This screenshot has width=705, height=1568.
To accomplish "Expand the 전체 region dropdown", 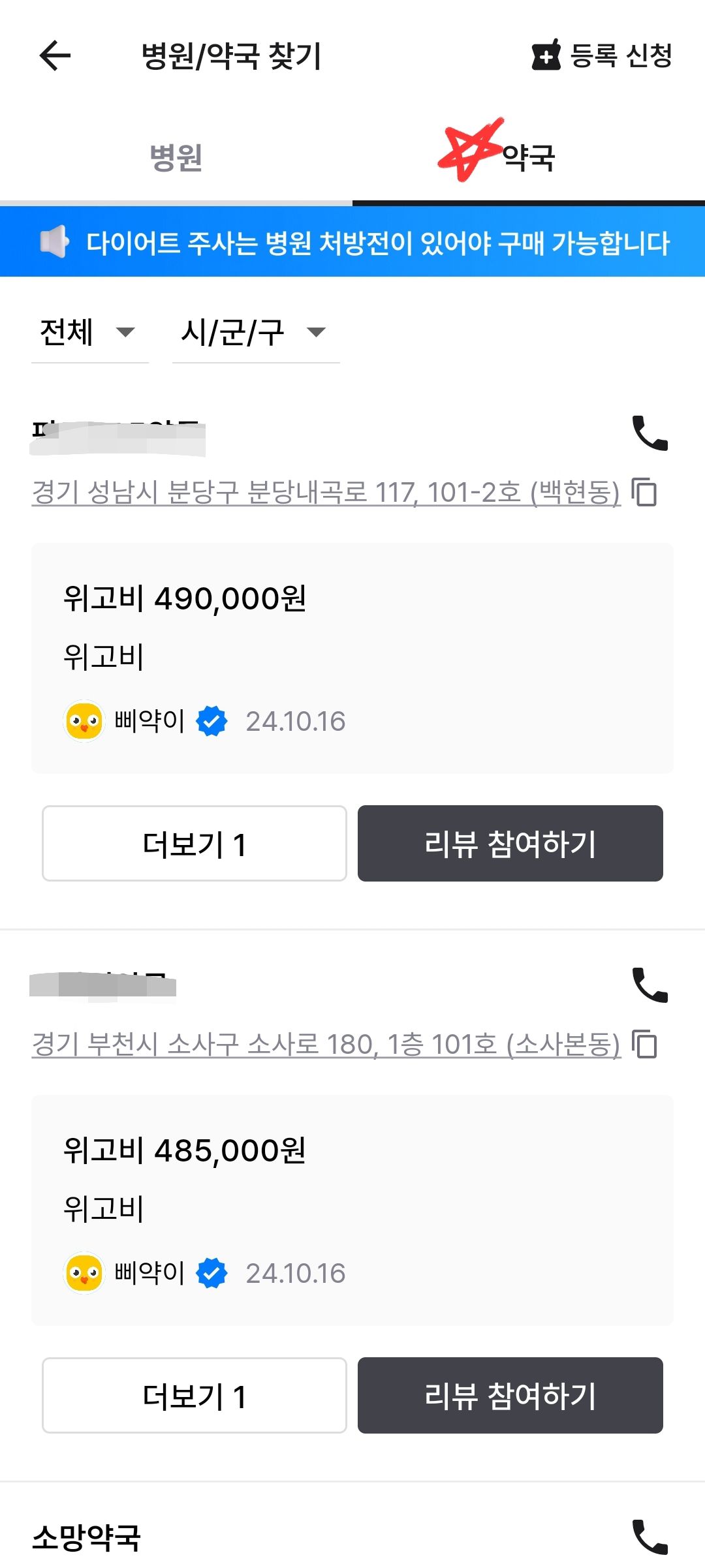I will pos(88,332).
